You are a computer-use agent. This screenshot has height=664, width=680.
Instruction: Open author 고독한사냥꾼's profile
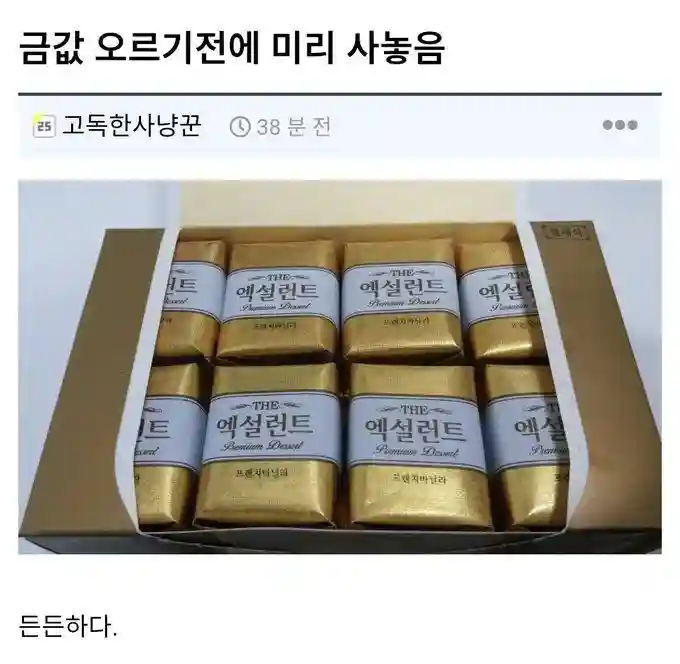click(131, 126)
